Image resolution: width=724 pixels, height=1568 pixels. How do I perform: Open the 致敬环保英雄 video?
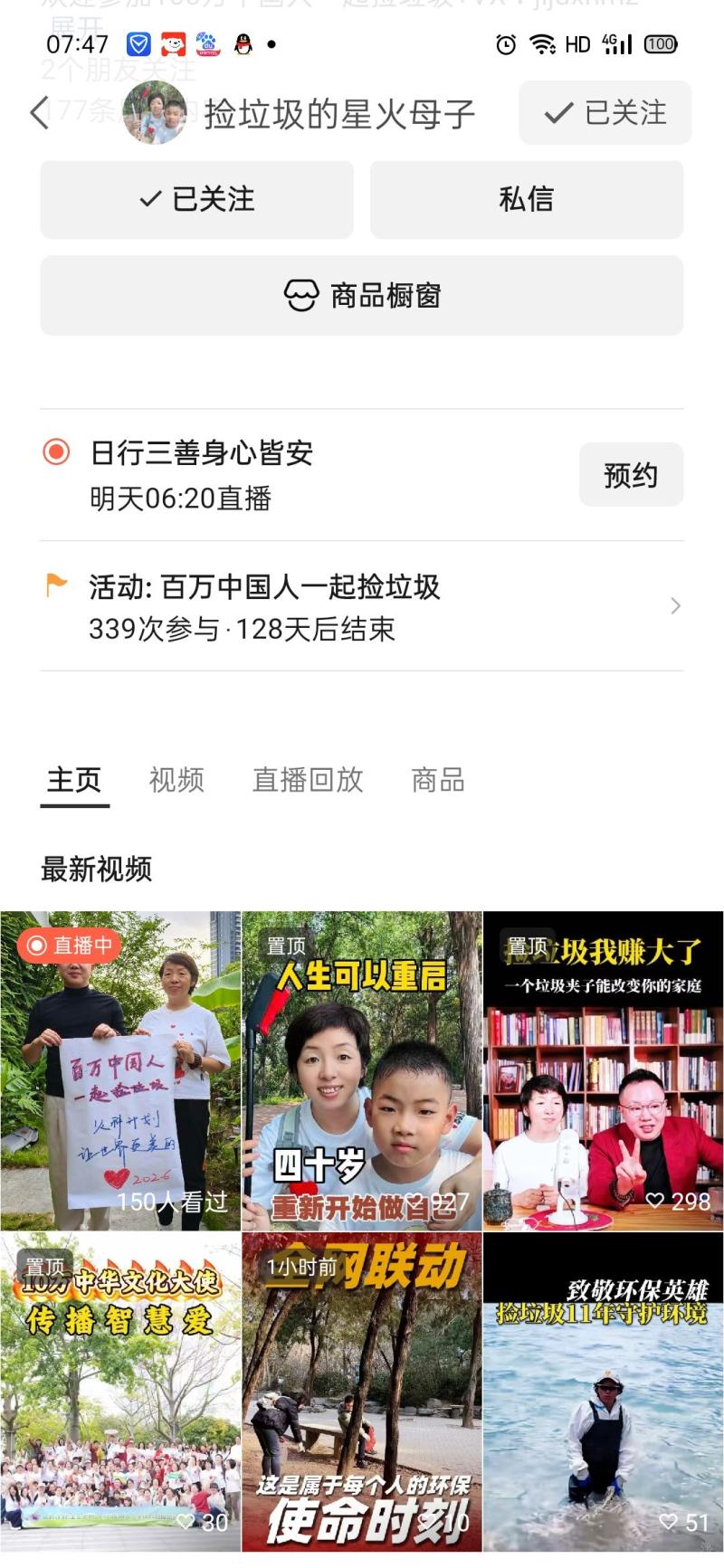[603, 1392]
